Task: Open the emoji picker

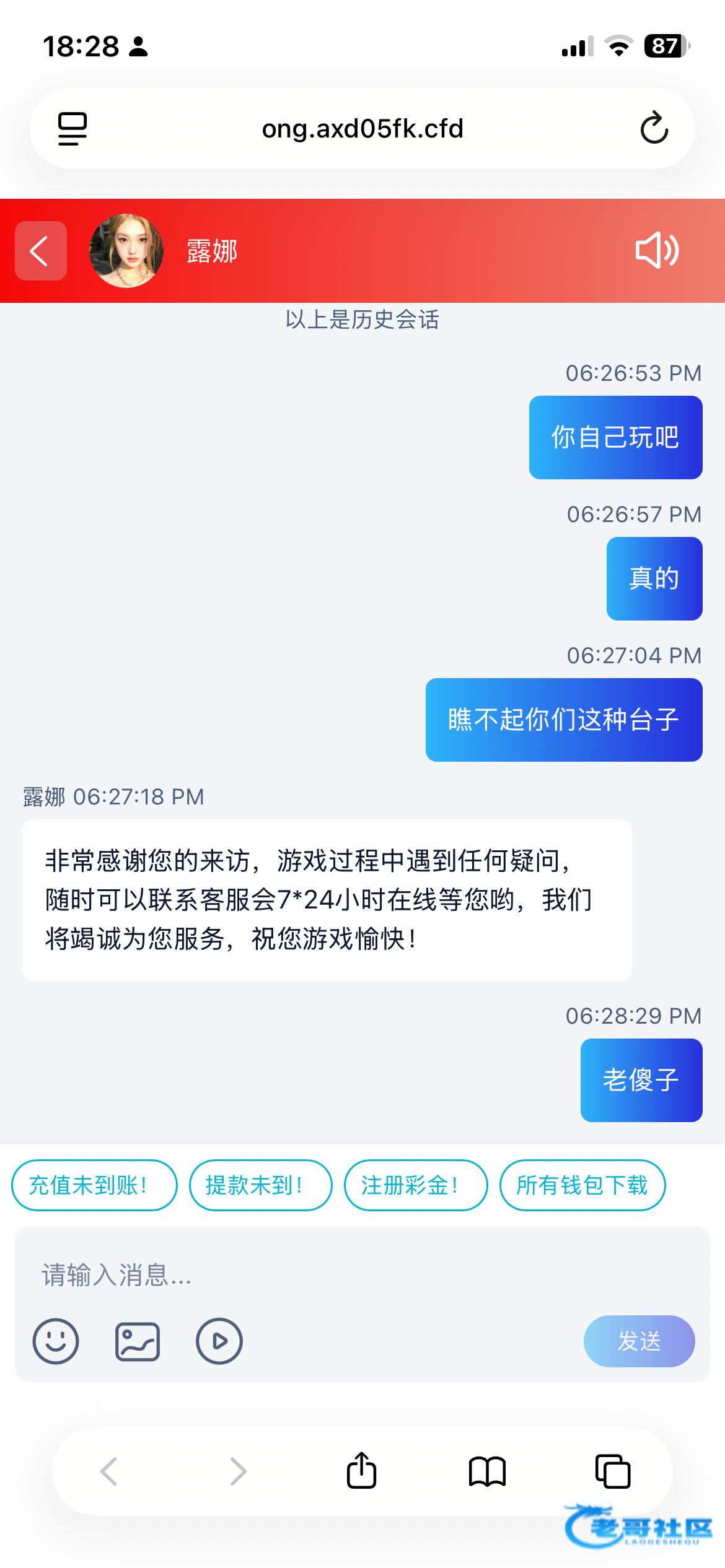Action: pos(56,1341)
